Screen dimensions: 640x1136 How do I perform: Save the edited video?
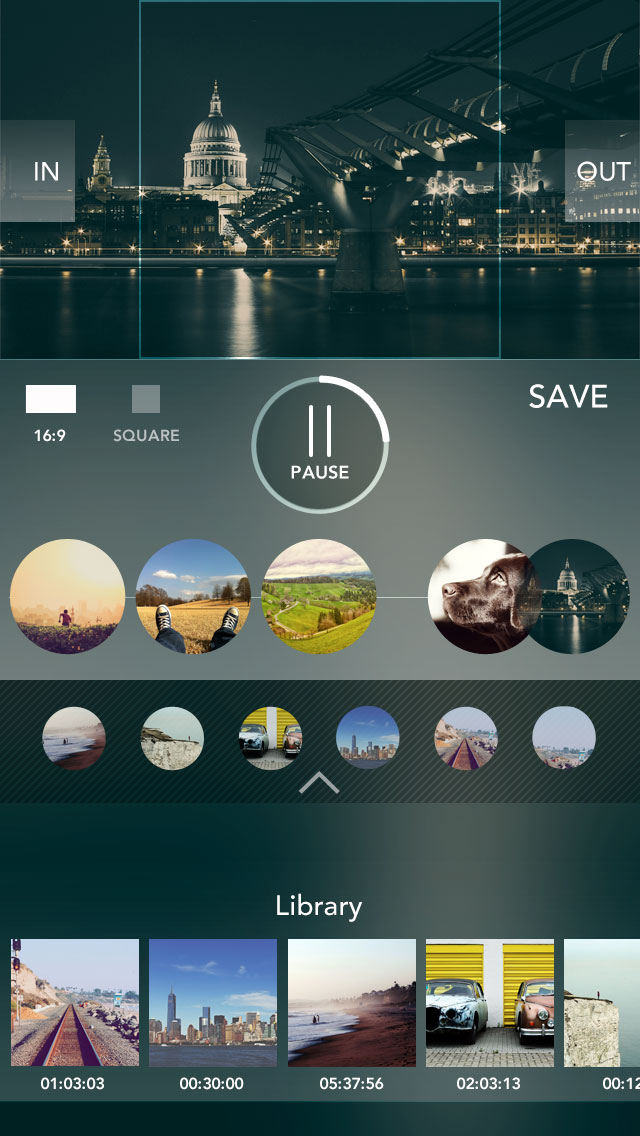click(x=568, y=396)
